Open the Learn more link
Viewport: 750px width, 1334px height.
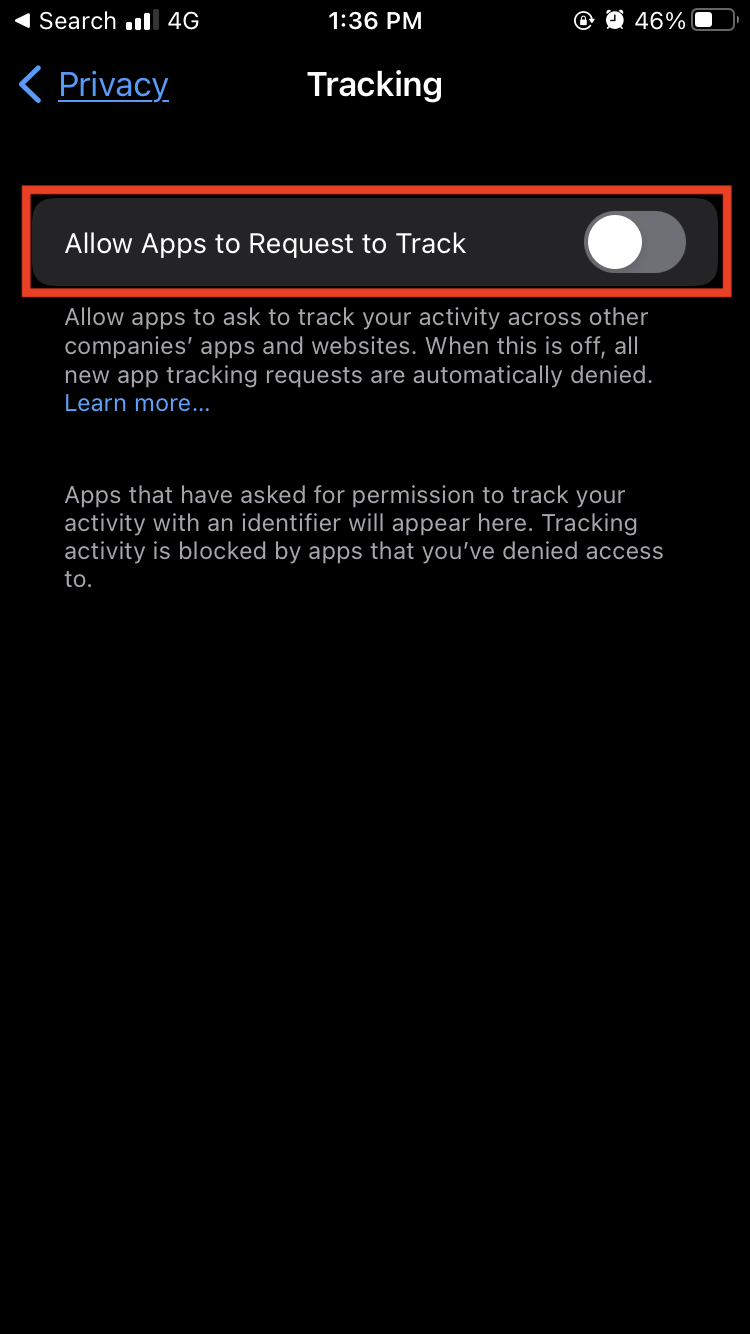pos(137,403)
